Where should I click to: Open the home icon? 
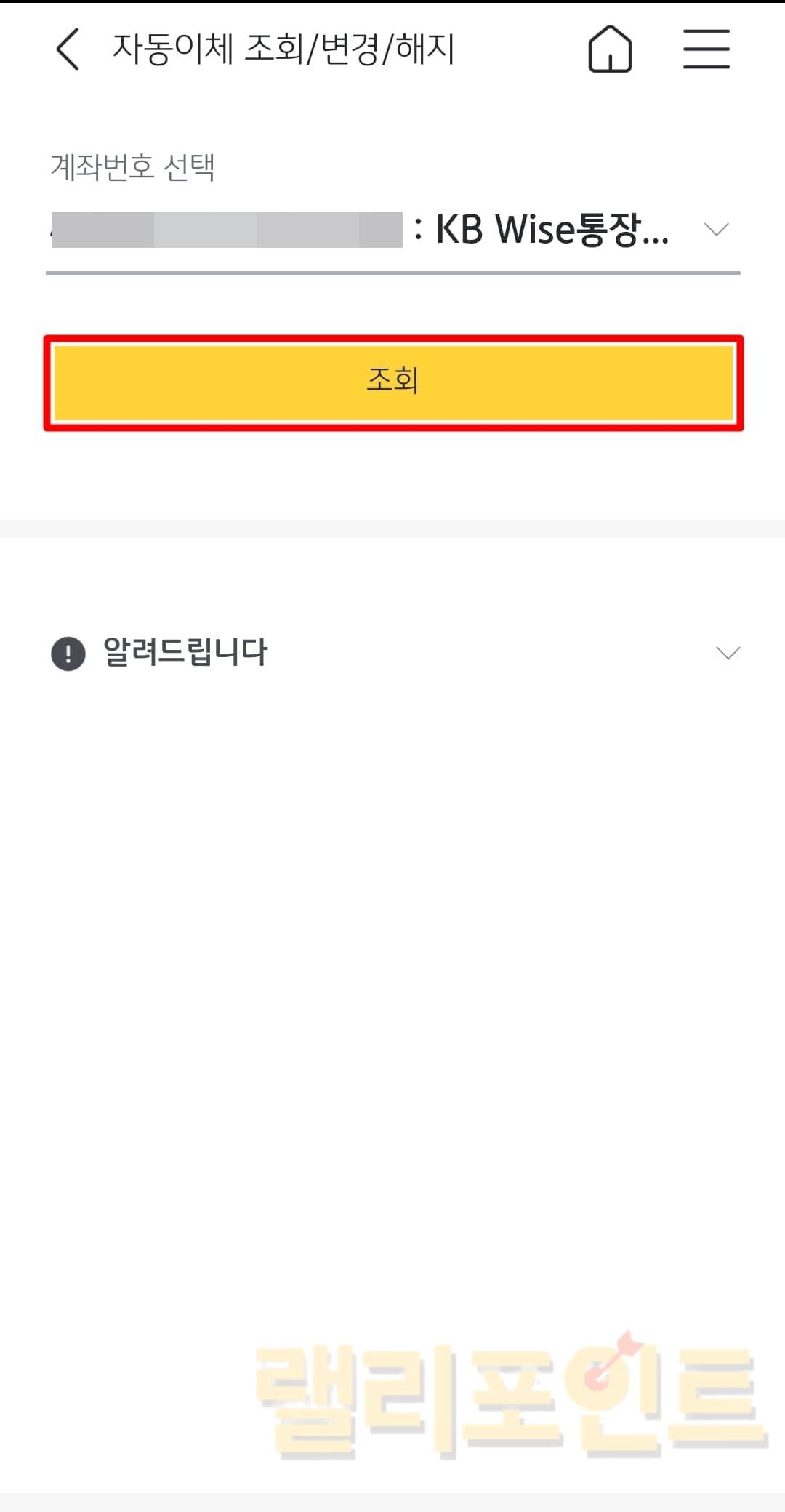pyautogui.click(x=610, y=49)
